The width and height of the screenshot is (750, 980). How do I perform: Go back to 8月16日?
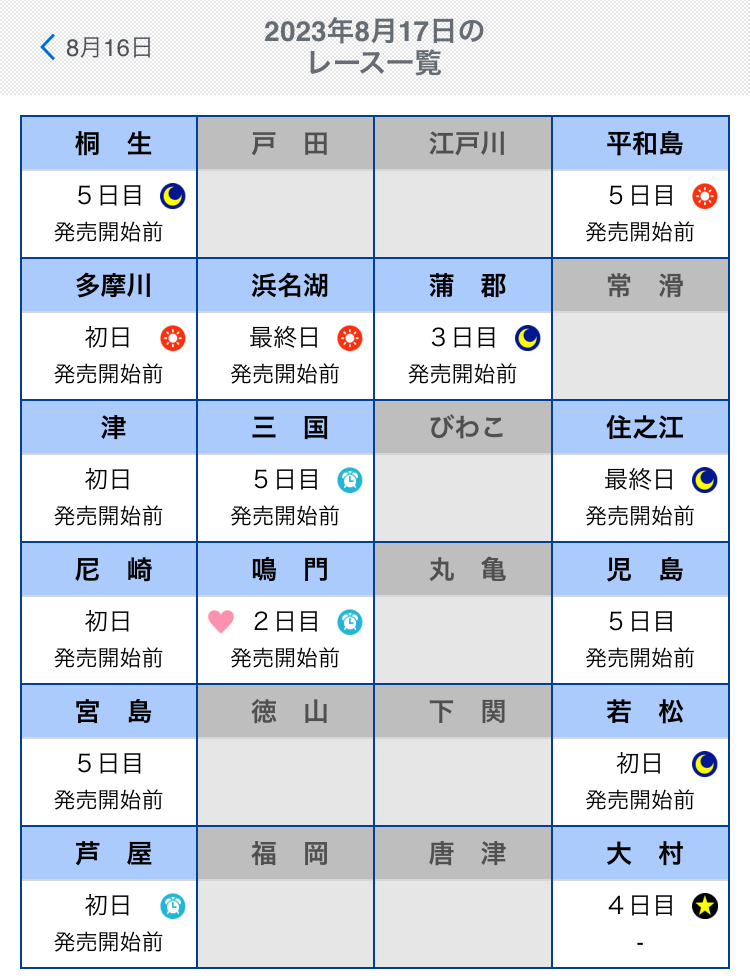96,47
